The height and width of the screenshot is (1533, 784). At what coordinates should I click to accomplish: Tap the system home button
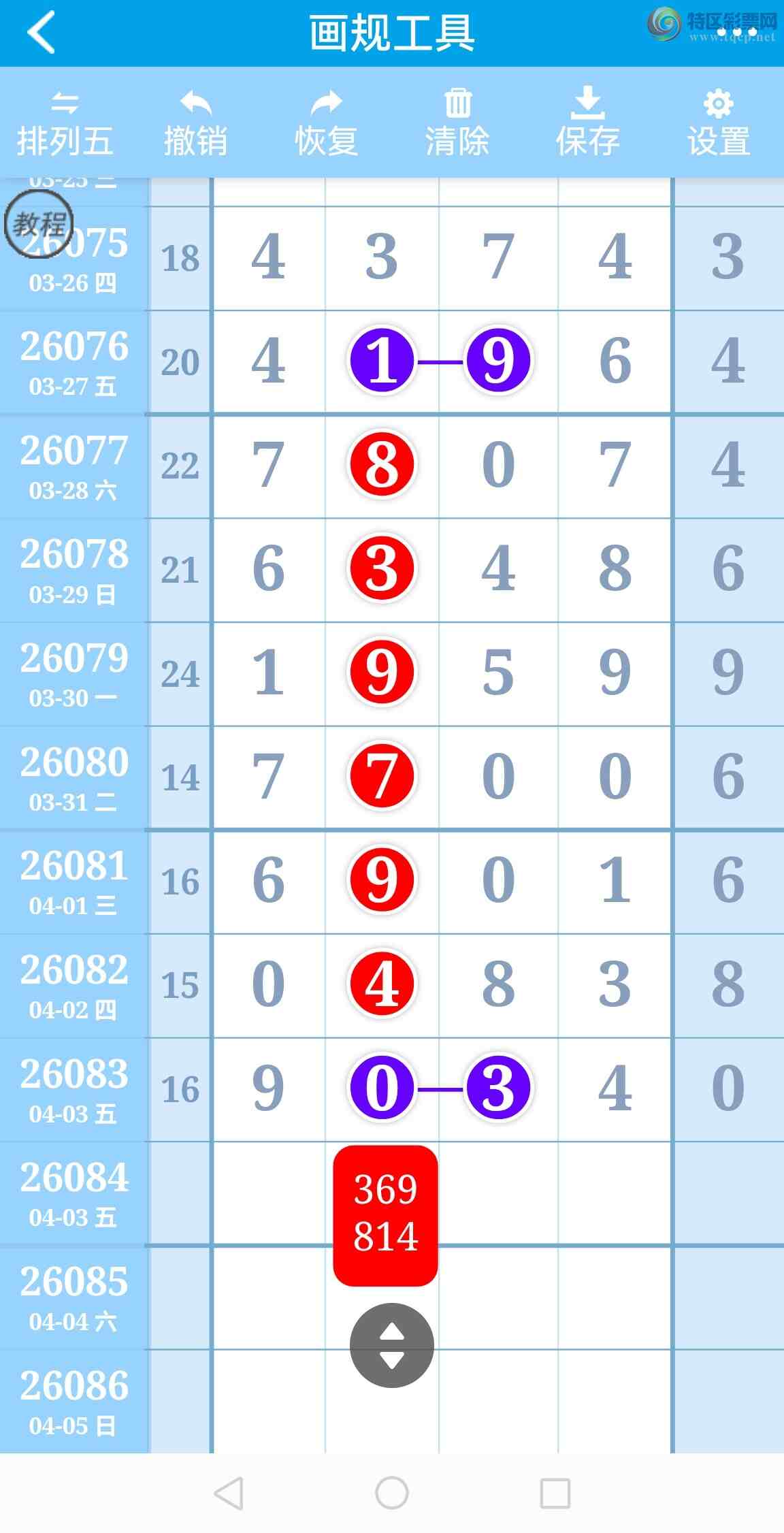pos(392,1494)
